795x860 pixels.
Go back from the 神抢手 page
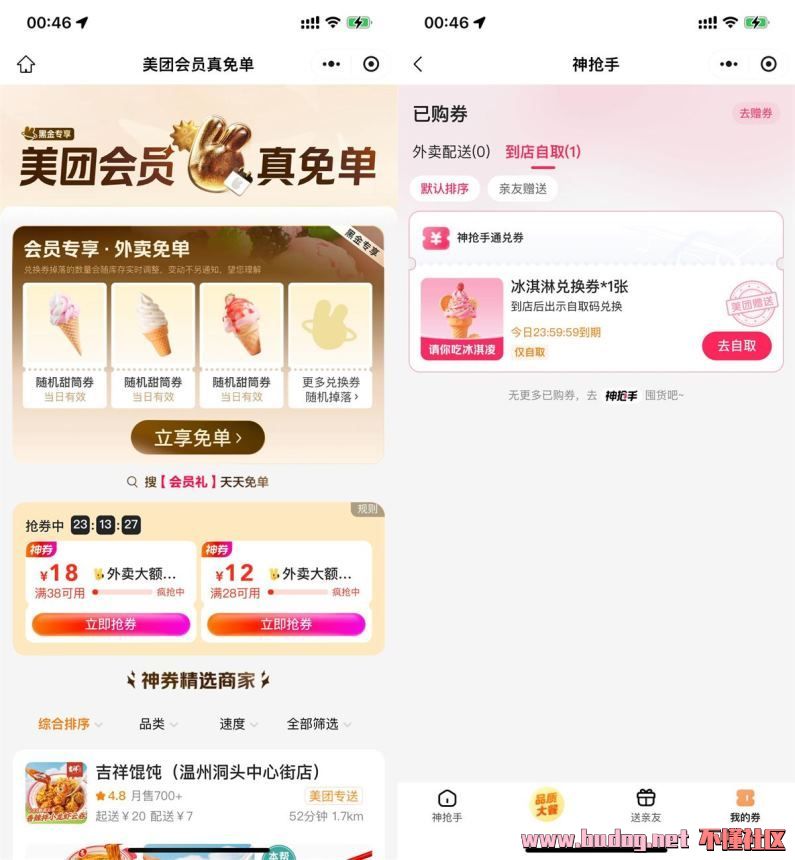418,64
